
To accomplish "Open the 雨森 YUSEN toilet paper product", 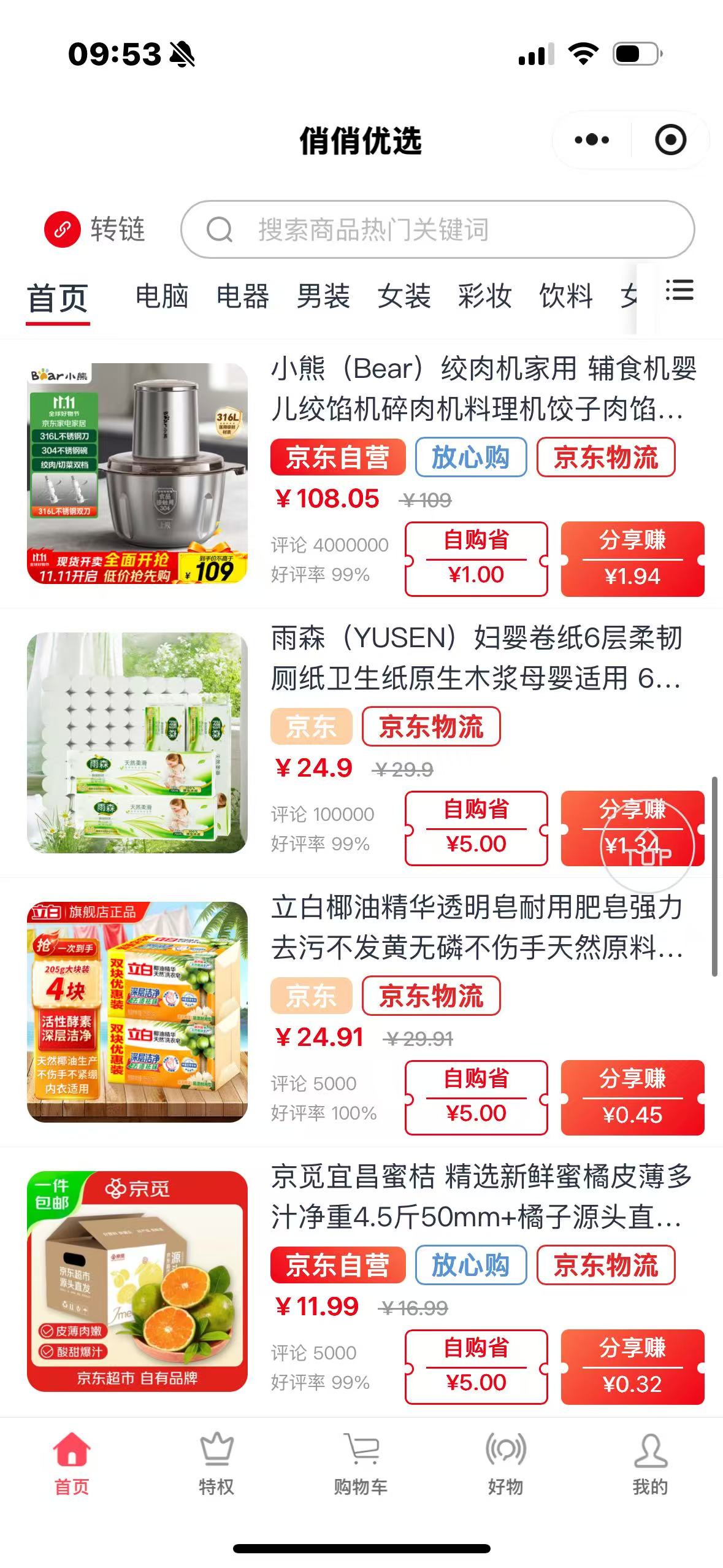I will pos(476,658).
